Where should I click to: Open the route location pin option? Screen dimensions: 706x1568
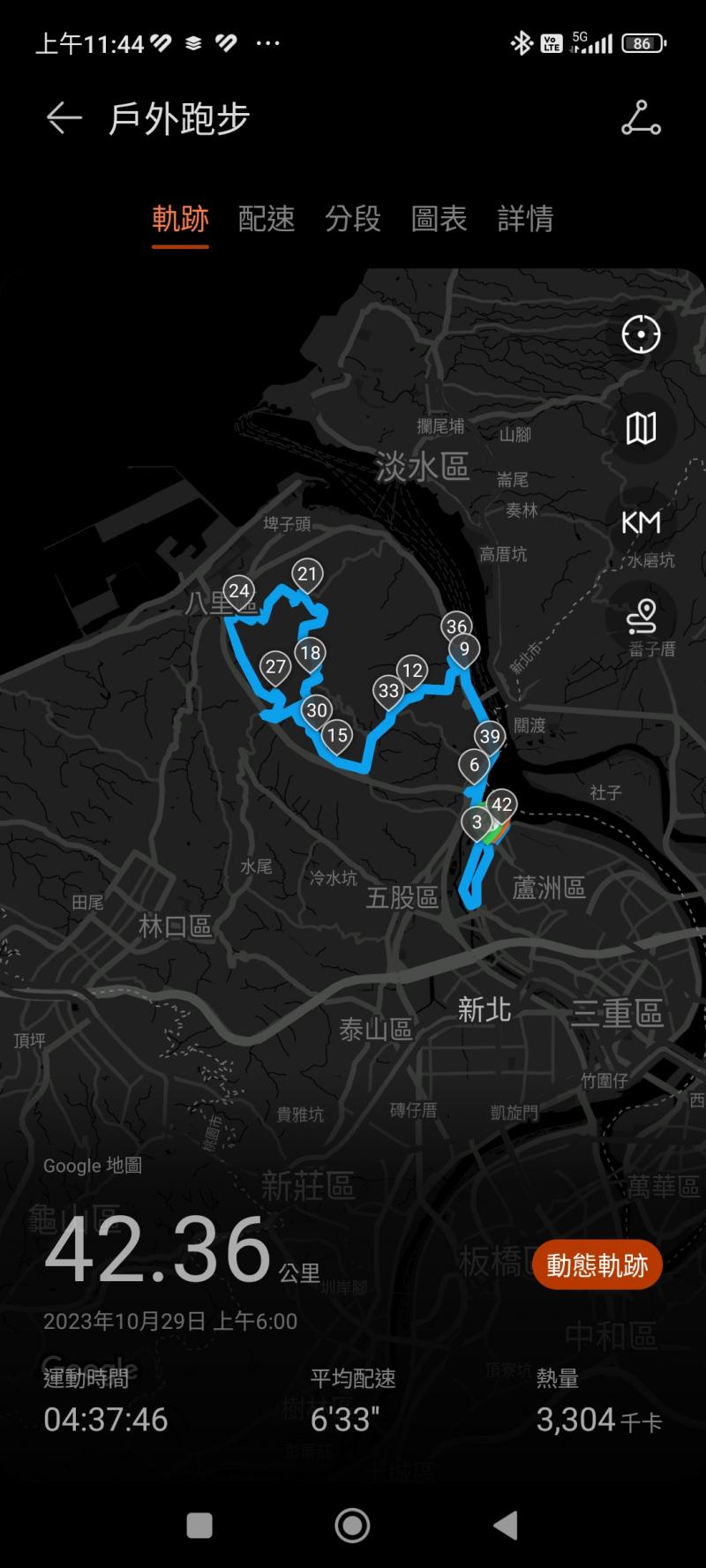pyautogui.click(x=642, y=616)
